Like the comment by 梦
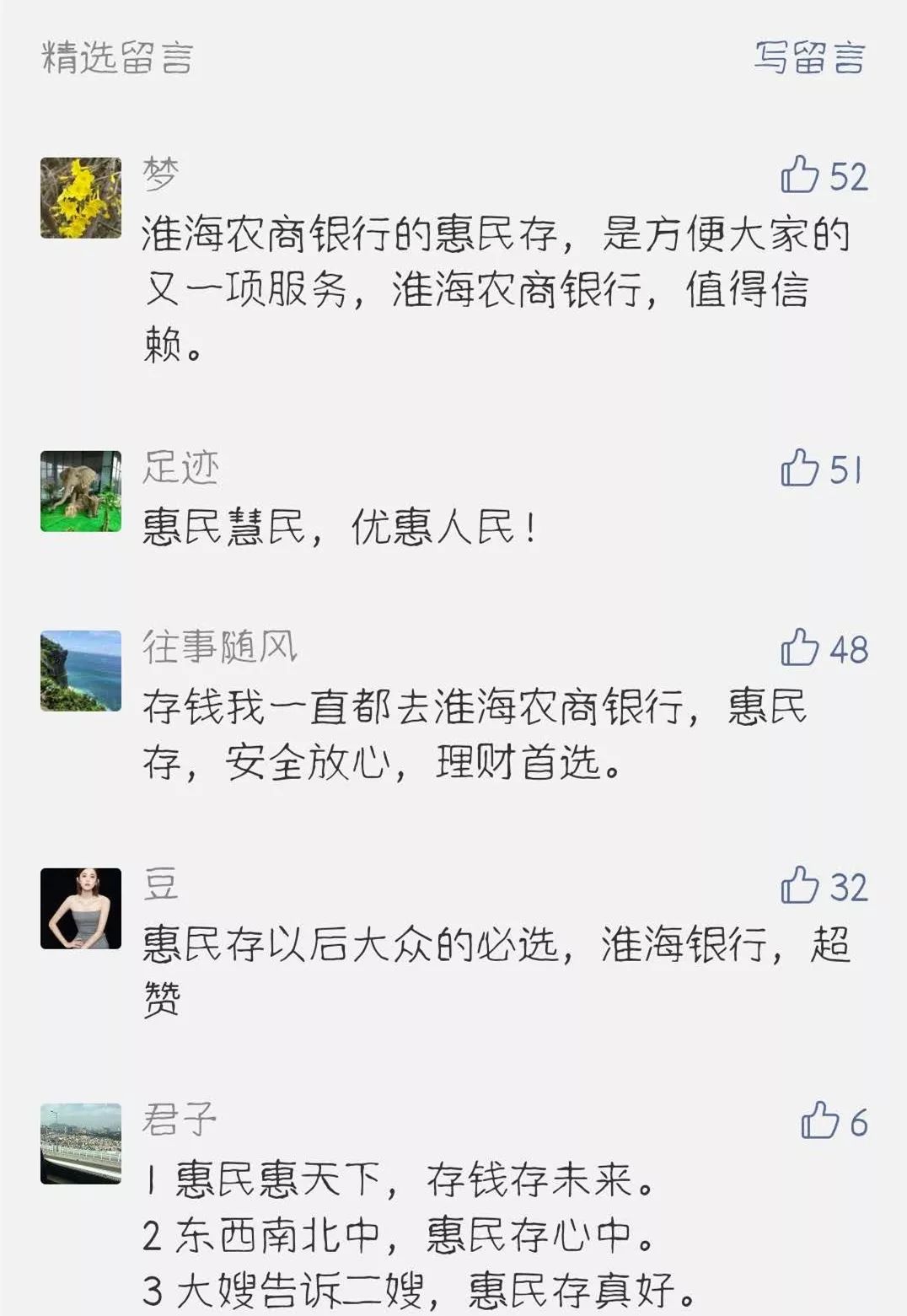The image size is (907, 1316). (800, 175)
